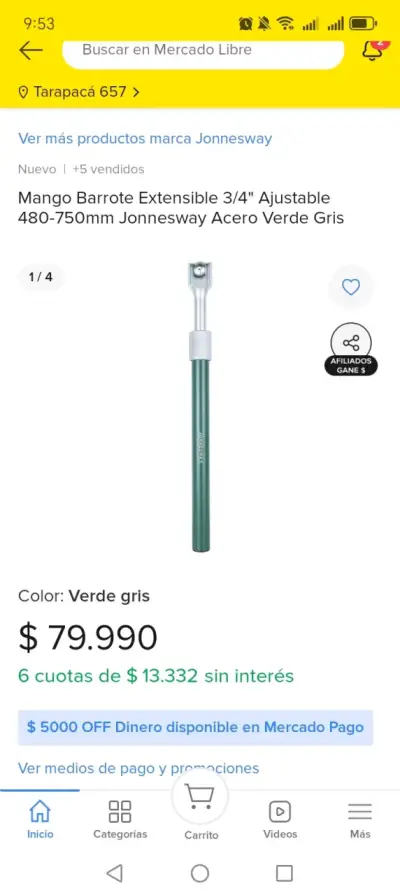Add the product to favorites with the heart
Screen dimensions: 400x895
(x=351, y=287)
